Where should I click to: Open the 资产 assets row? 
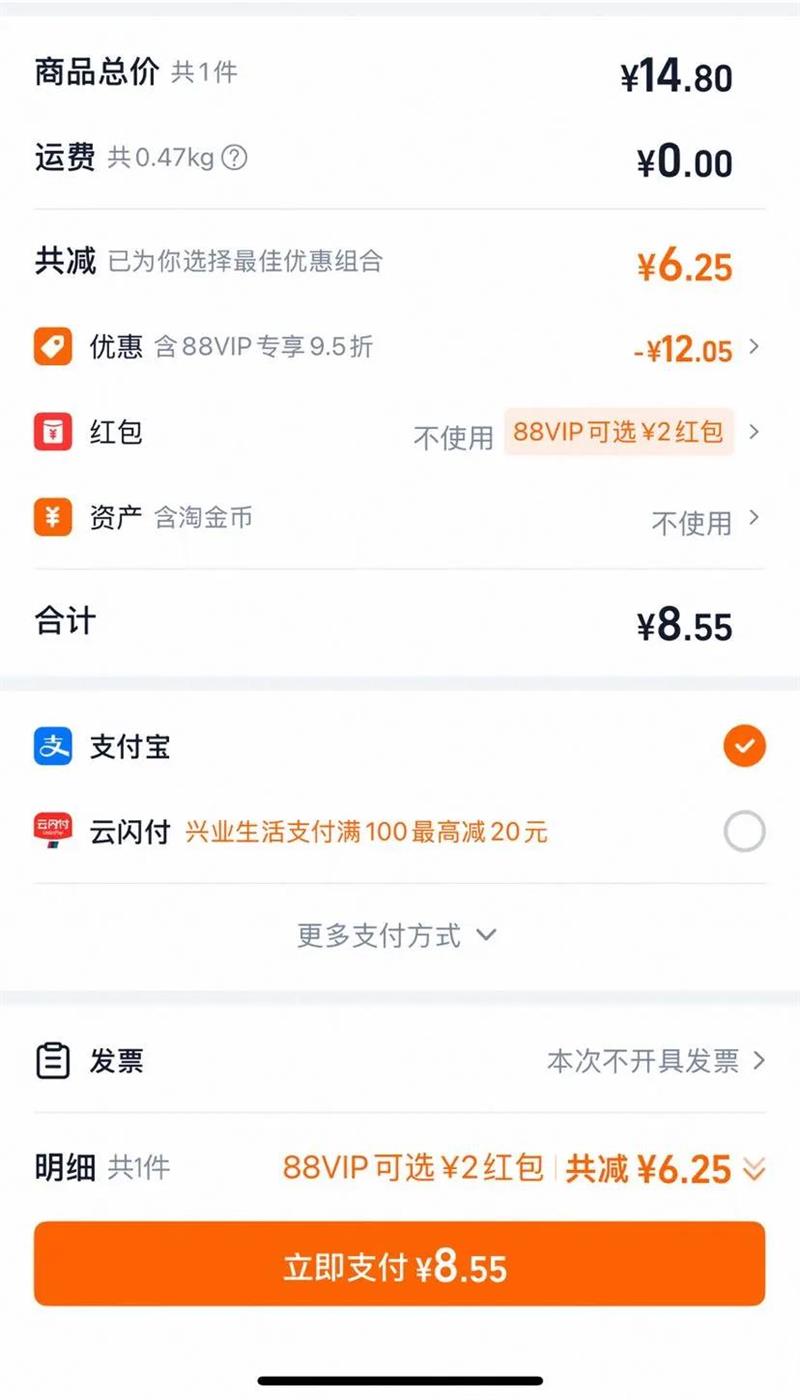(400, 519)
